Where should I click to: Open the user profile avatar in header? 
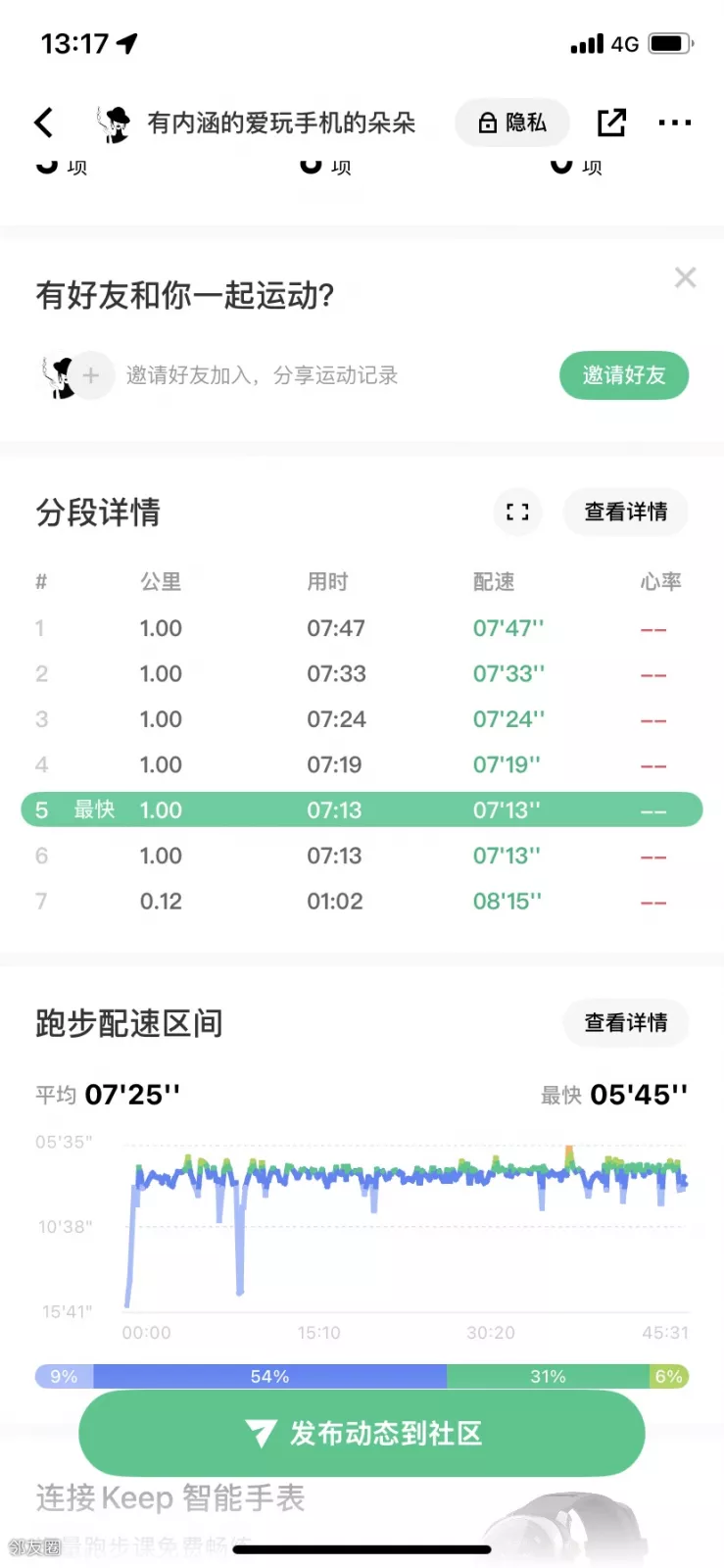(114, 123)
